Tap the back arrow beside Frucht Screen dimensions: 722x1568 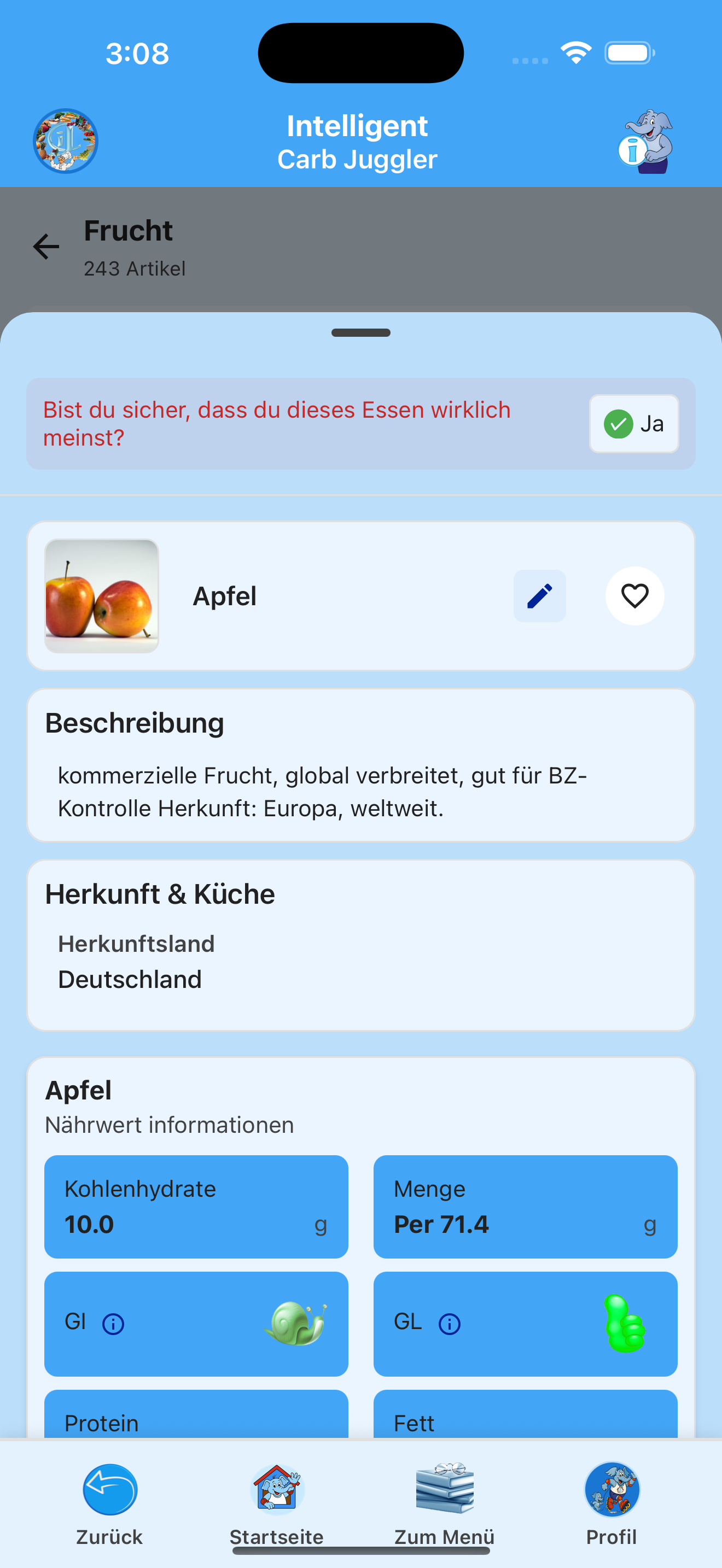pos(46,247)
